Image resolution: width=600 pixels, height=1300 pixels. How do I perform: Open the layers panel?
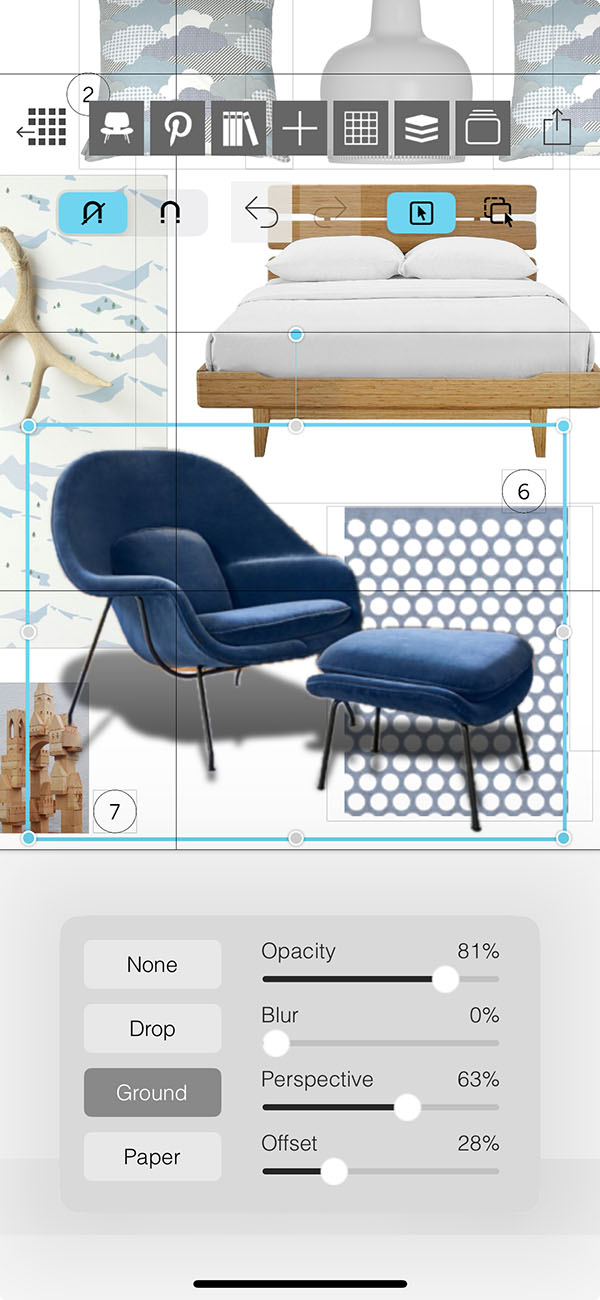point(422,128)
